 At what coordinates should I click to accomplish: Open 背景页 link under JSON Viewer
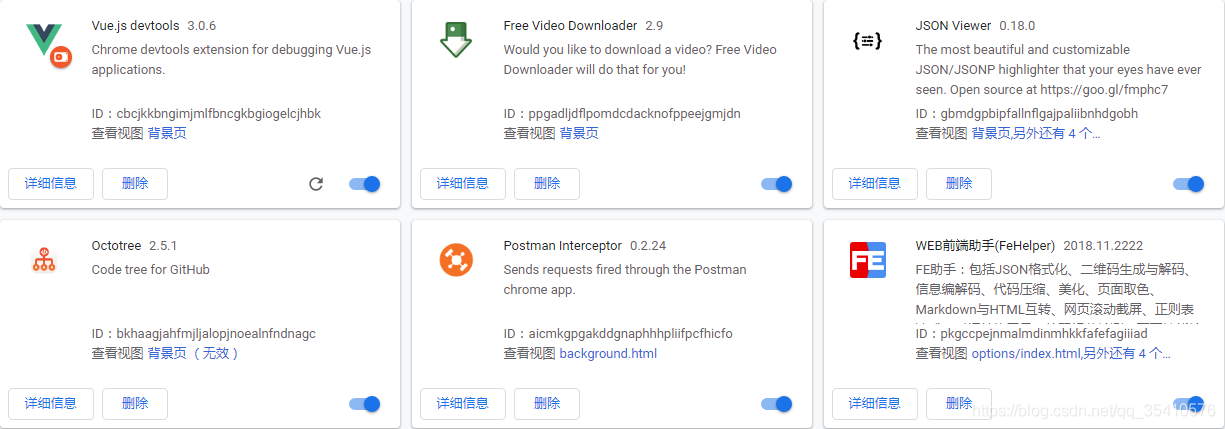pos(990,133)
